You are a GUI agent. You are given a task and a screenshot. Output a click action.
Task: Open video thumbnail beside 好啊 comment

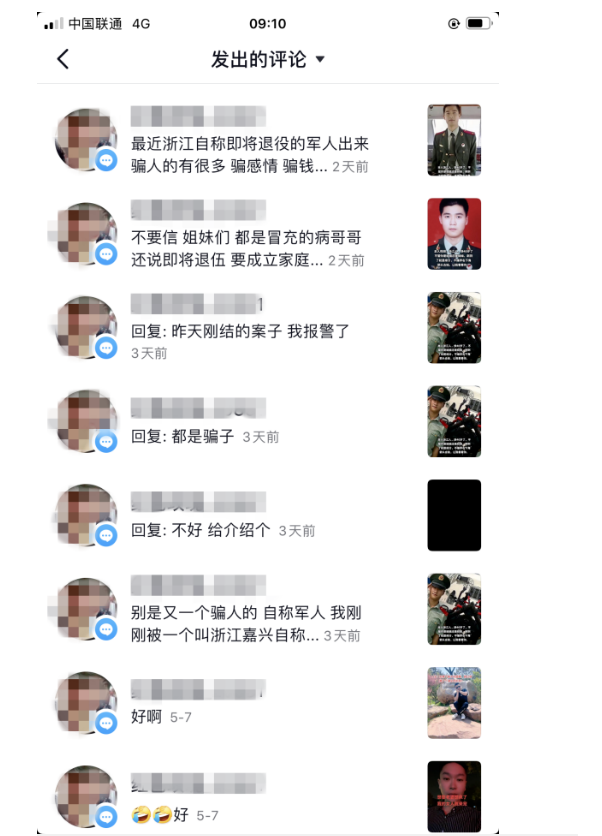(x=454, y=703)
